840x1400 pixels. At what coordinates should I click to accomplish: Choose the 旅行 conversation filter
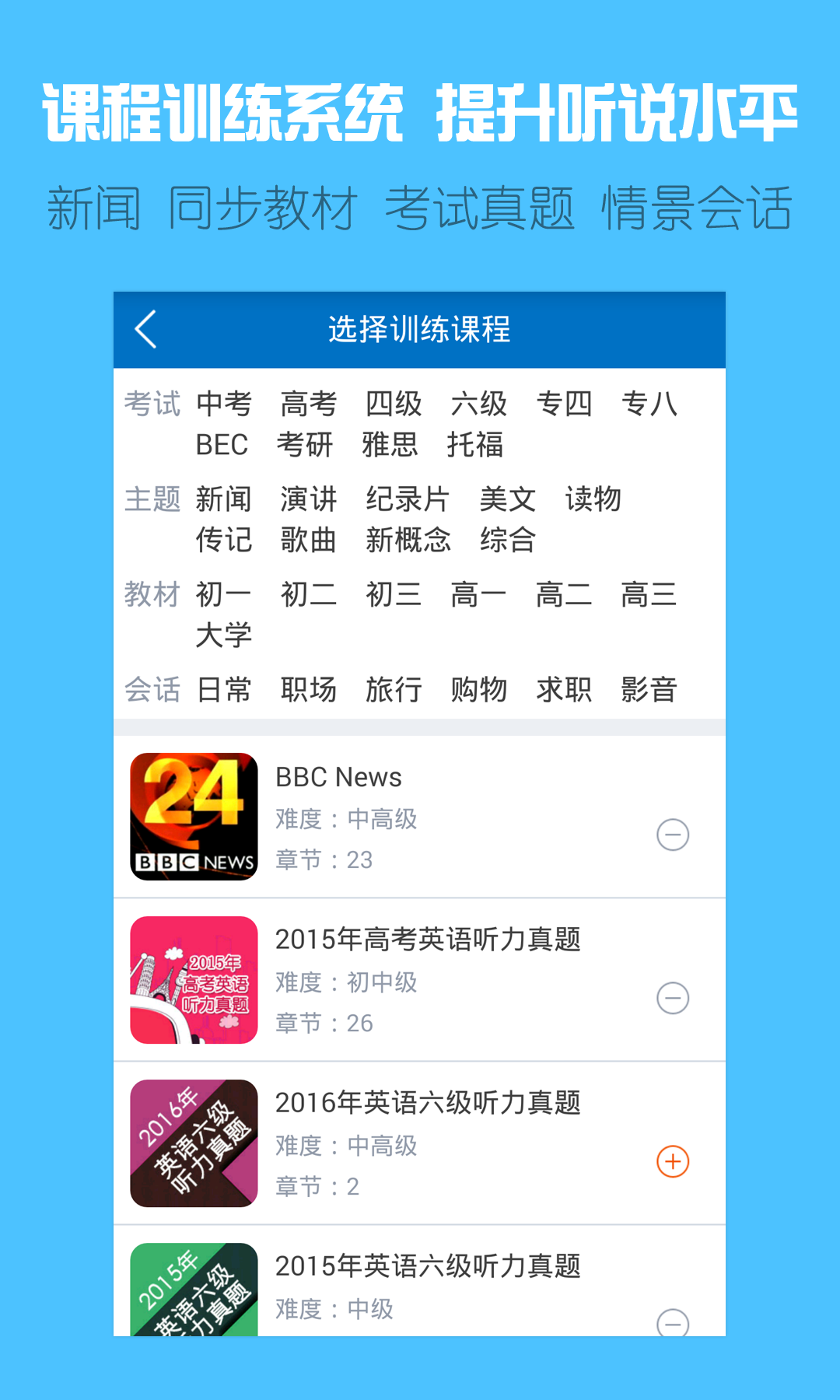(394, 689)
